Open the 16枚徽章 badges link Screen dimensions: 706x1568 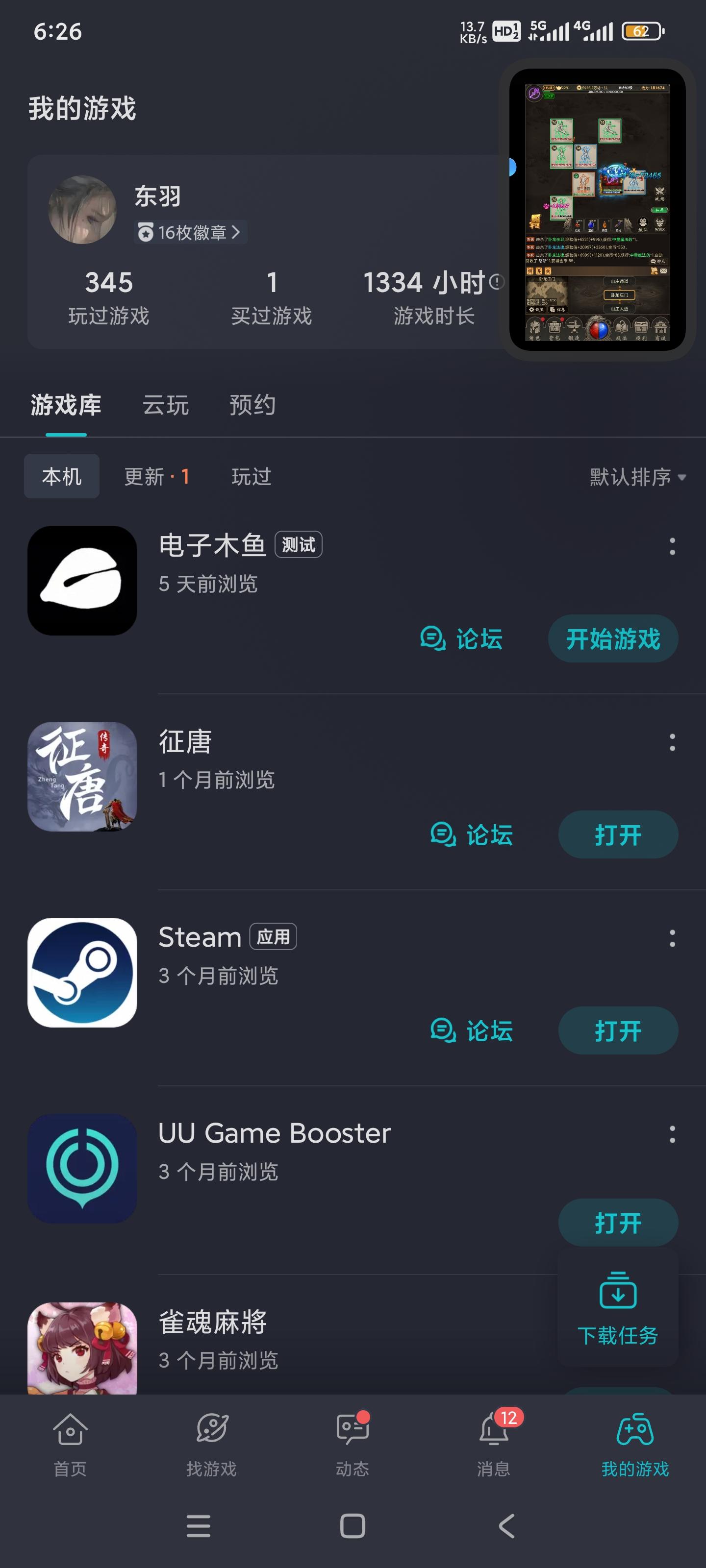190,232
